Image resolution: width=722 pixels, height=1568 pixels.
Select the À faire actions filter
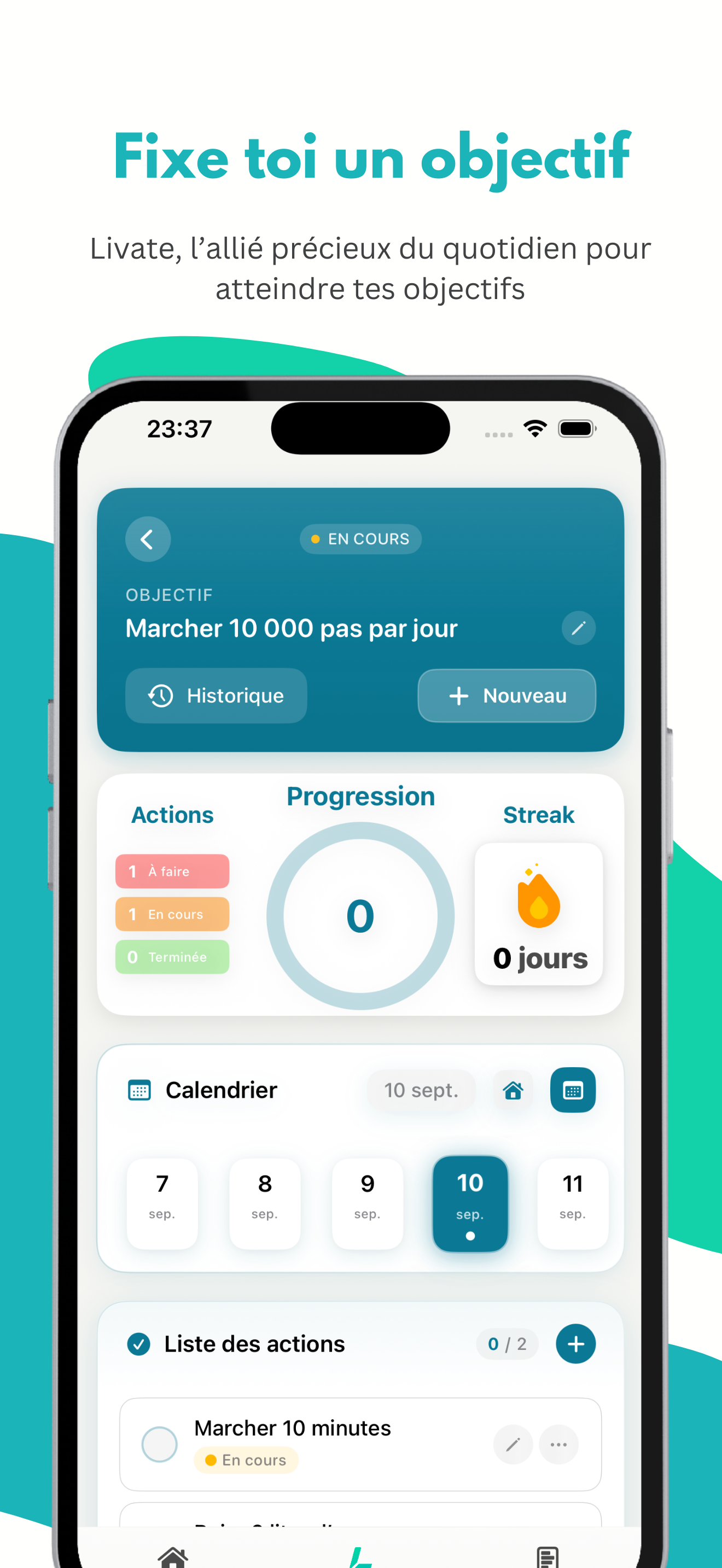(172, 871)
